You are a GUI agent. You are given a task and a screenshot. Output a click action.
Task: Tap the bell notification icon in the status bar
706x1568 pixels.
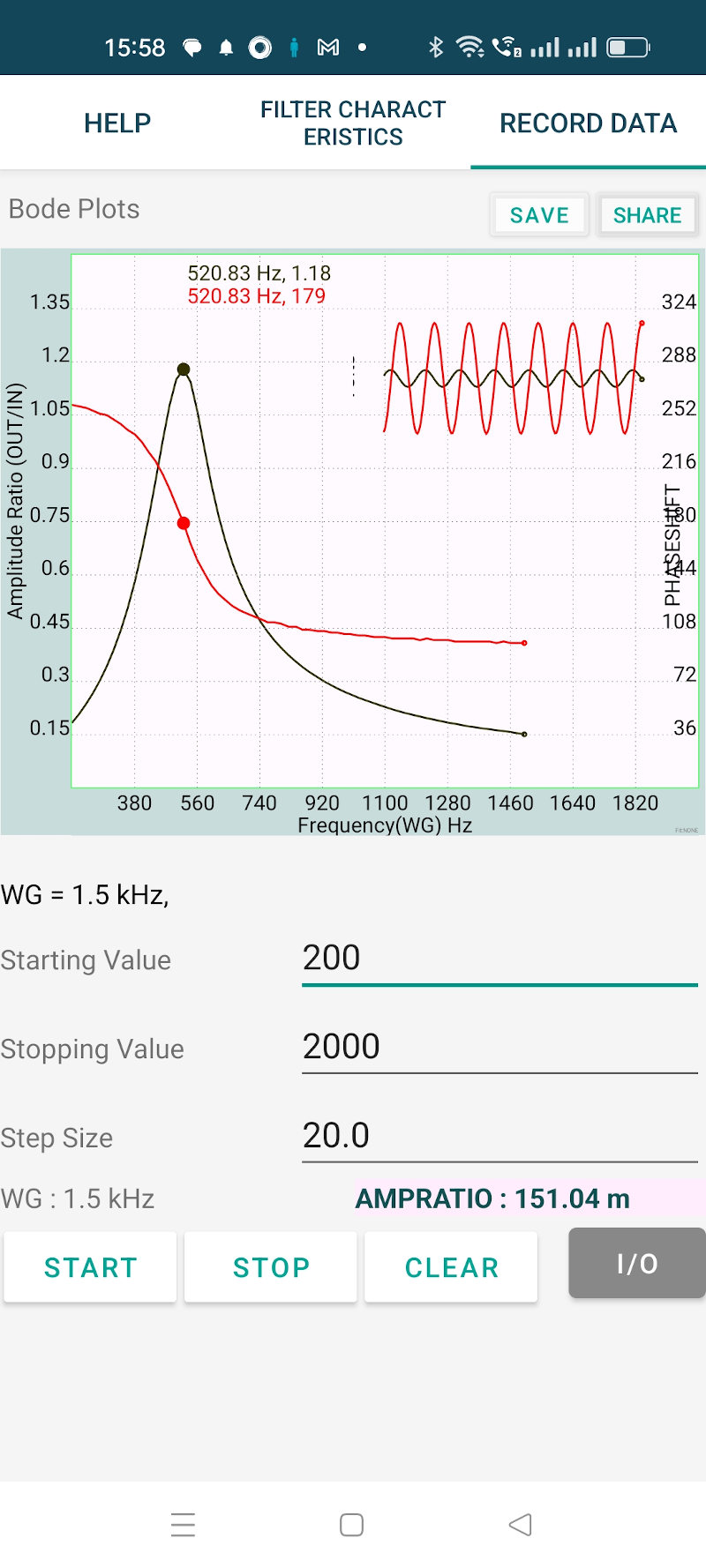pos(228,48)
